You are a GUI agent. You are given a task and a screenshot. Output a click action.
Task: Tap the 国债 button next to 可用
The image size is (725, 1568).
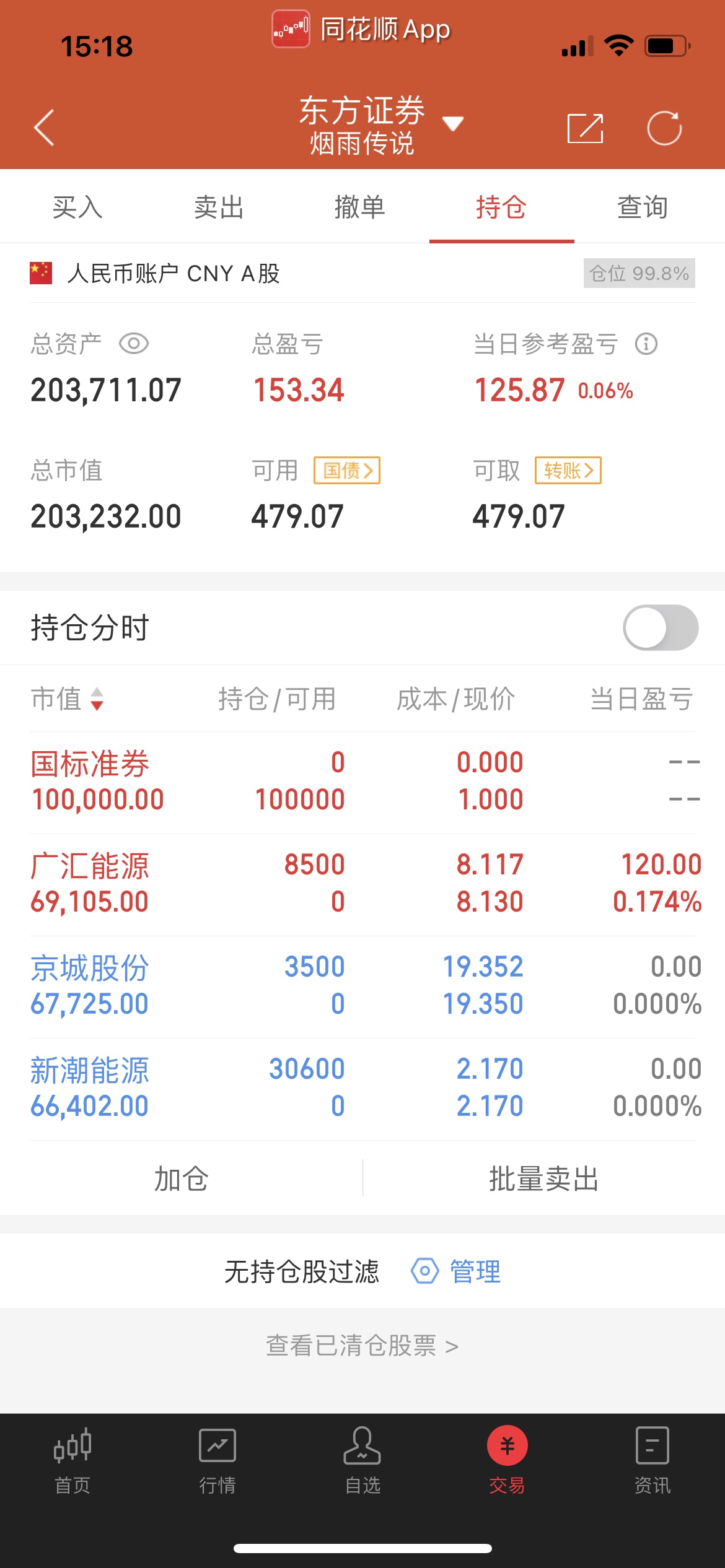pos(347,471)
